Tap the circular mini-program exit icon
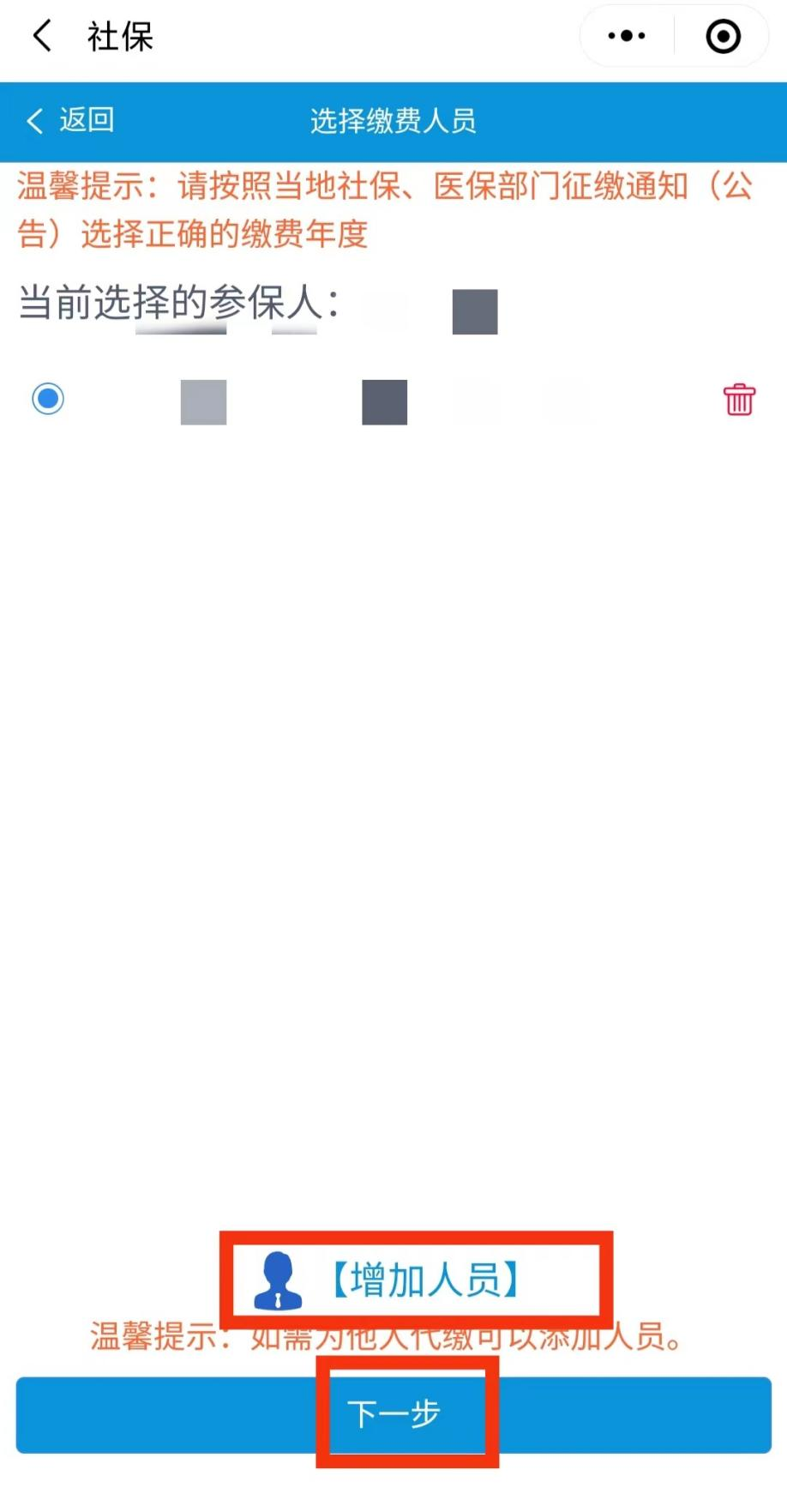Screen dimensions: 787x1512 point(723,35)
